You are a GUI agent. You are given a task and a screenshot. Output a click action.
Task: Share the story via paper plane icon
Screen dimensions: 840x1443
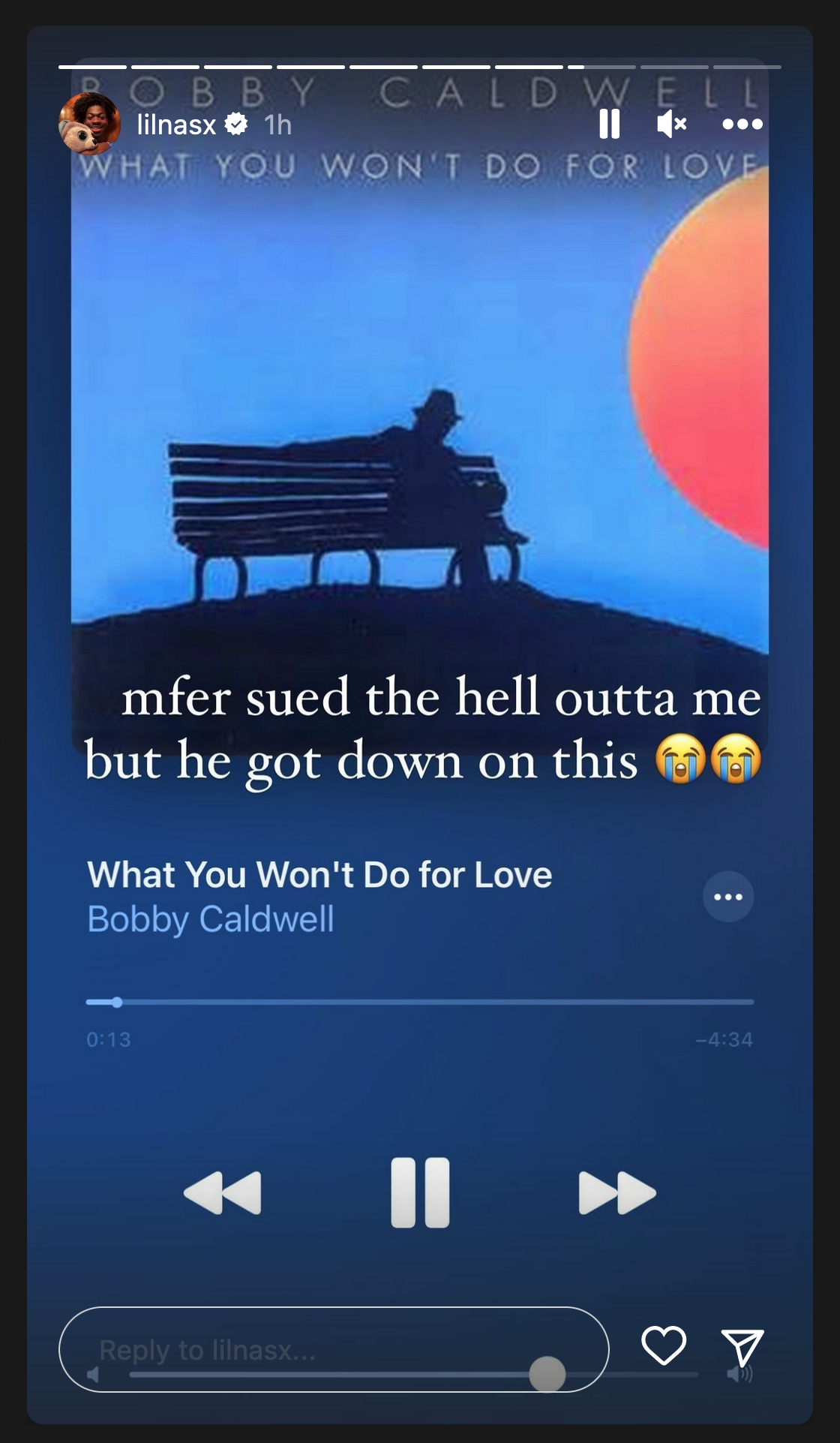pyautogui.click(x=742, y=1347)
